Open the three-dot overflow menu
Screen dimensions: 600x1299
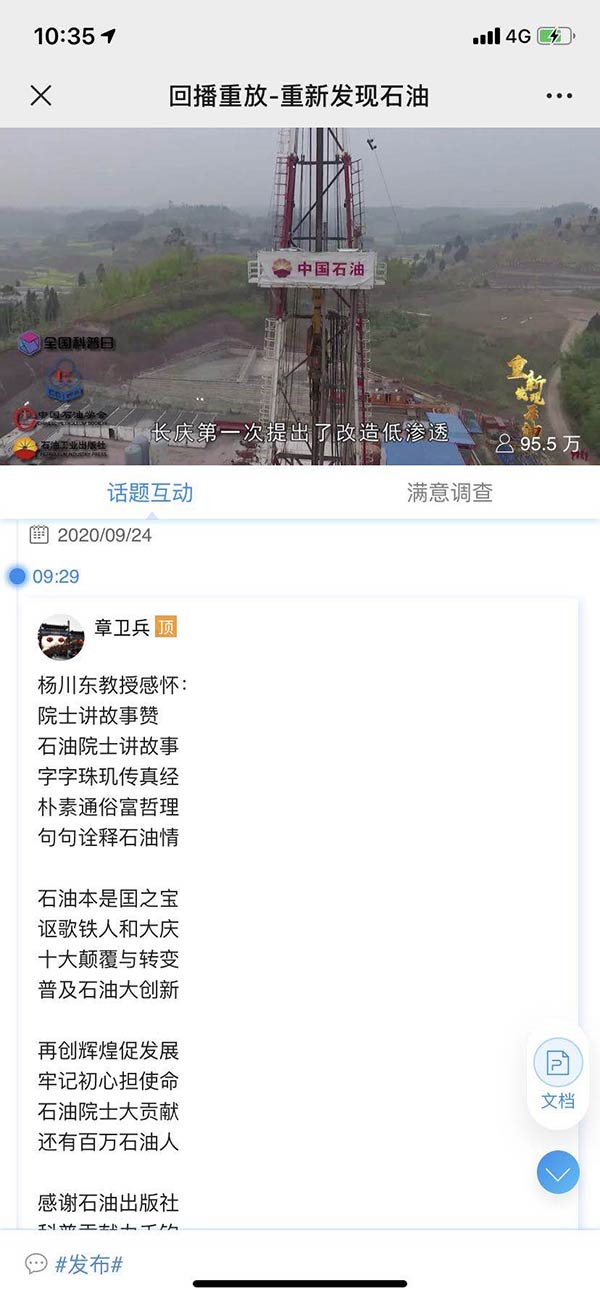(x=559, y=96)
